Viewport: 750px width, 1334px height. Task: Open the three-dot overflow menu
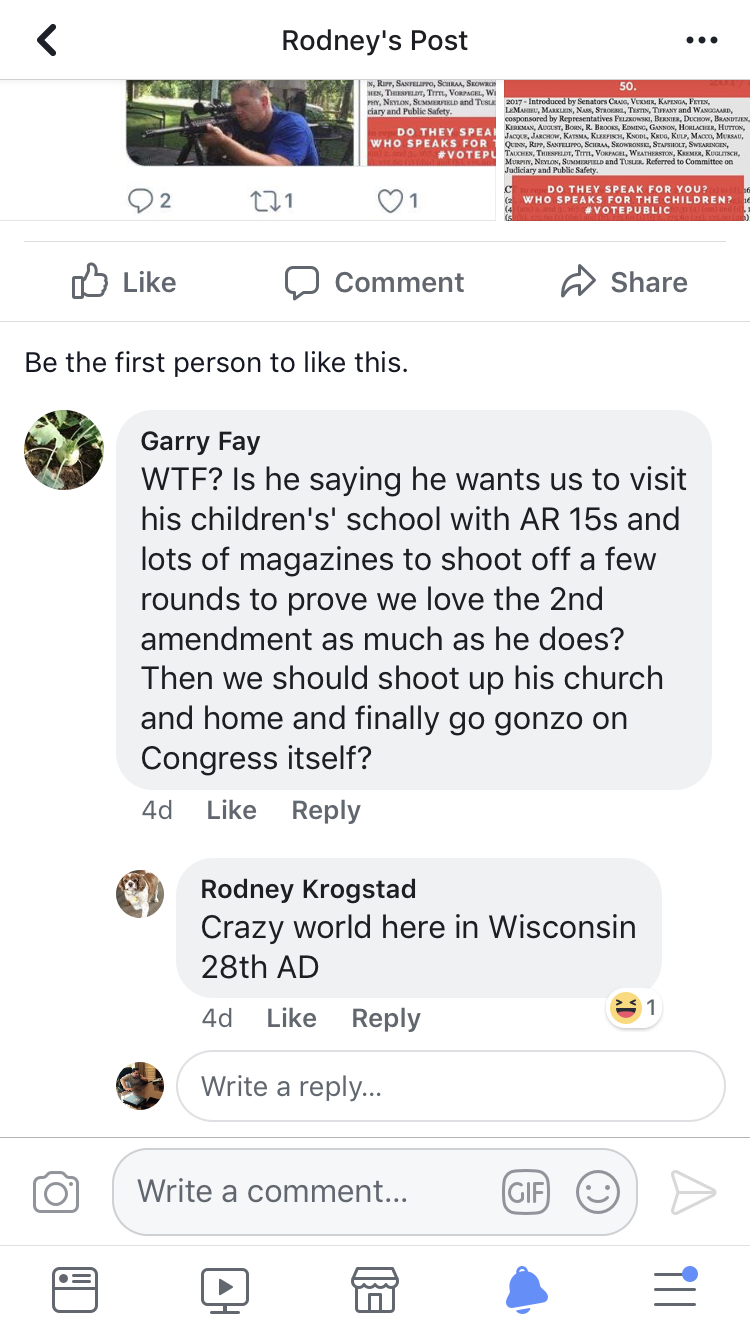701,40
